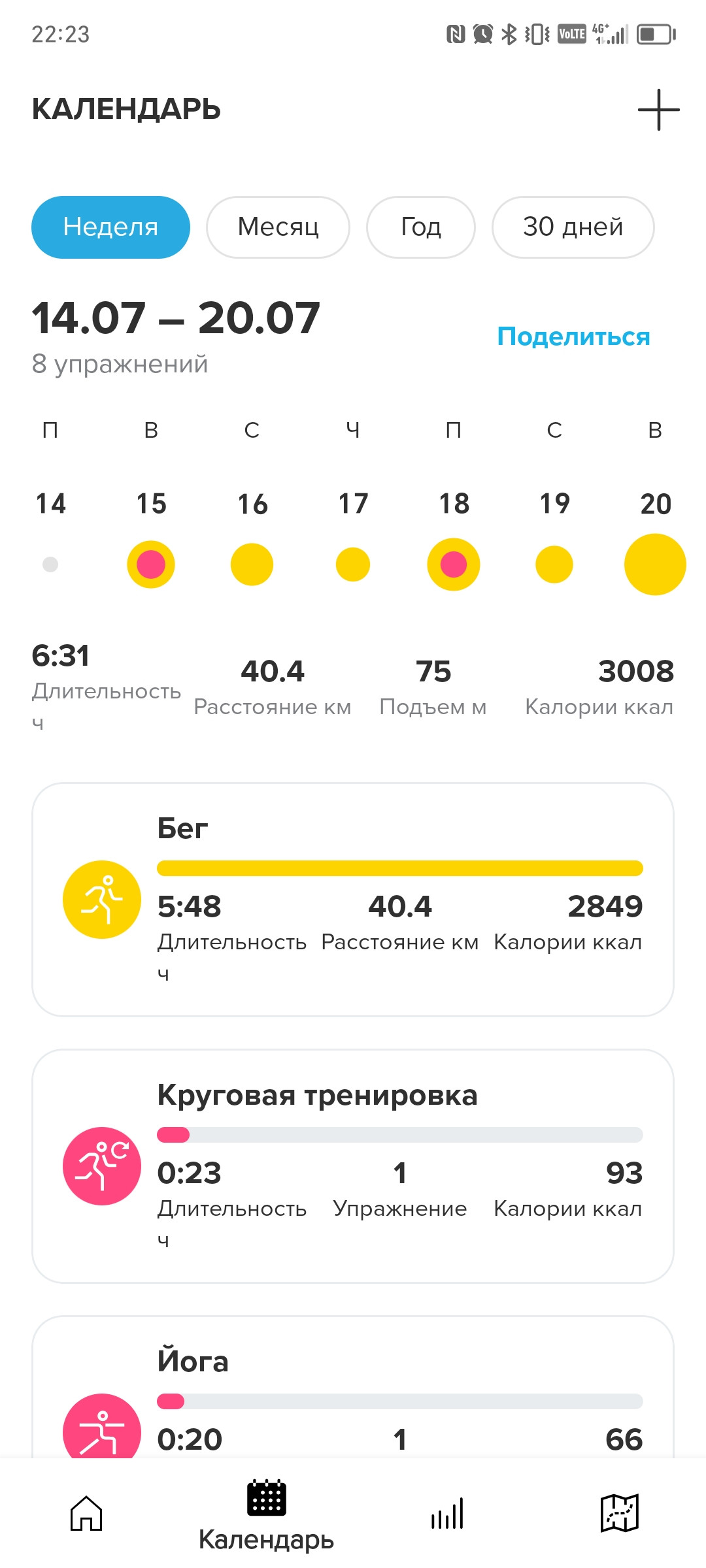Add a new workout with the plus icon
The image size is (706, 1568).
point(658,110)
